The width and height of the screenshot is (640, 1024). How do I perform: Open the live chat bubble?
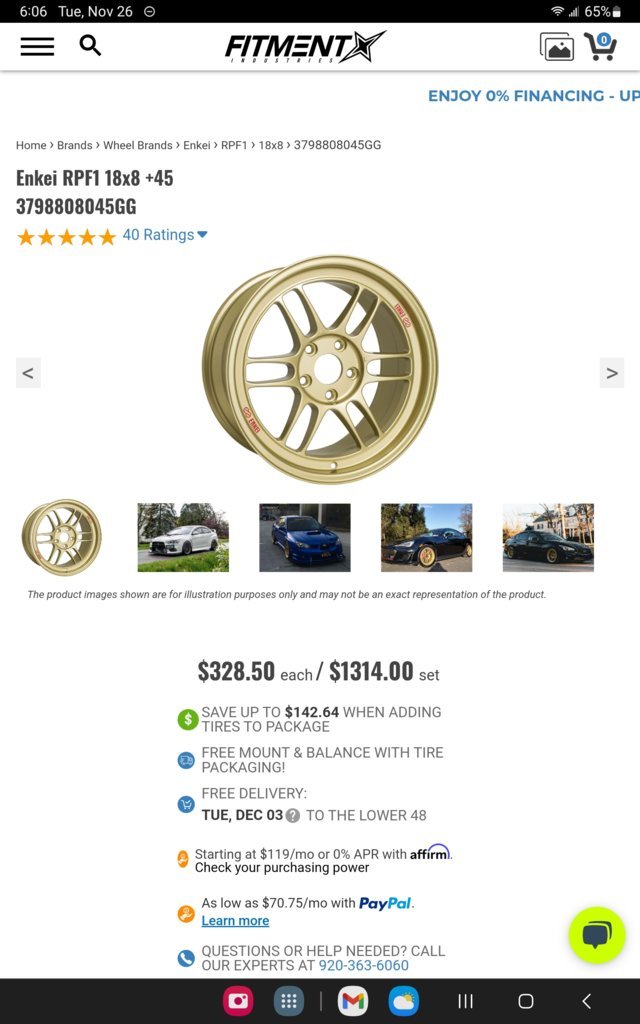click(597, 935)
